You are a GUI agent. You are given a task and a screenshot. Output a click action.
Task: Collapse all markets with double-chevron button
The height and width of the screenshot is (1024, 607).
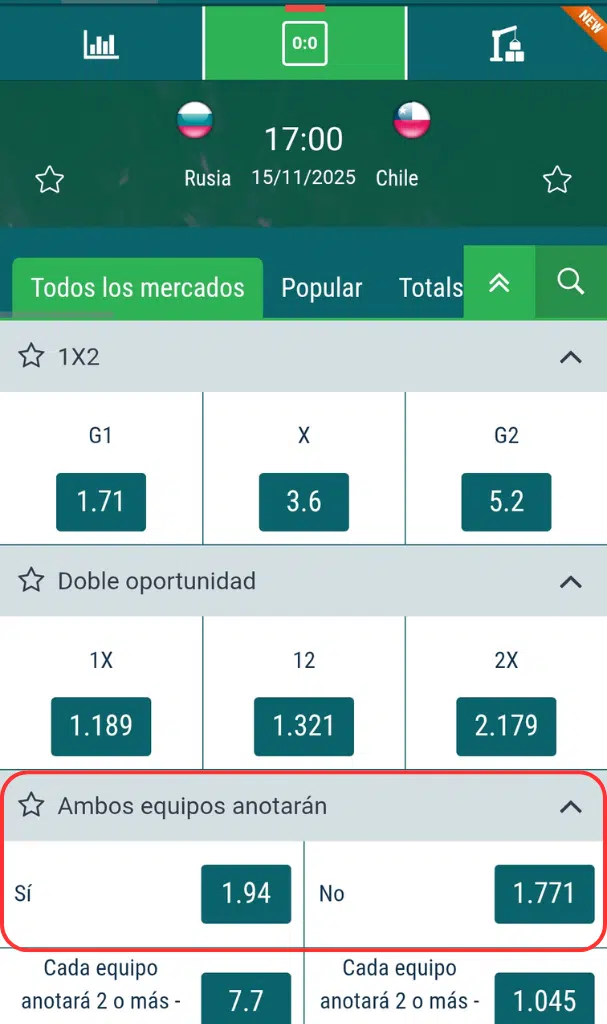point(499,283)
